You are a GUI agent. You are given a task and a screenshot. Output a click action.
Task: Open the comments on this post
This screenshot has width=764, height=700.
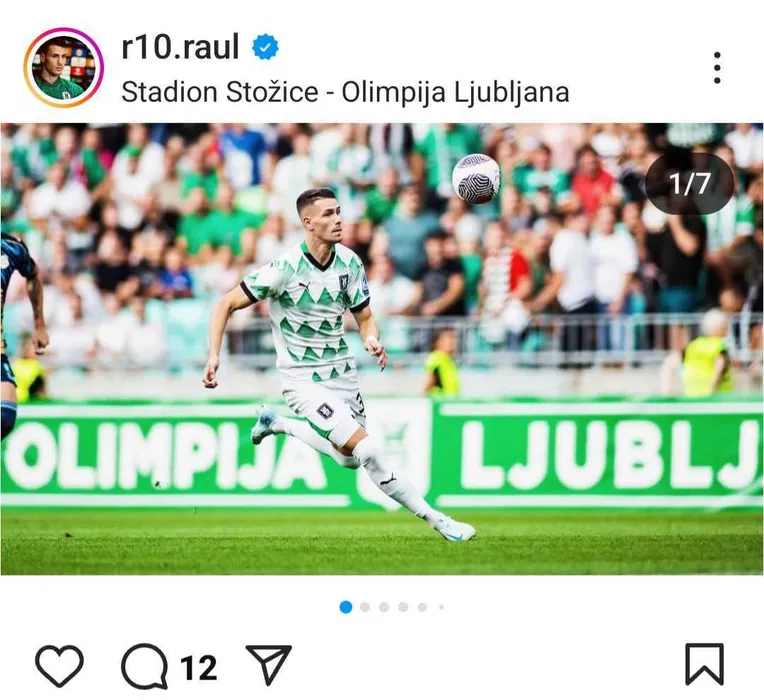point(146,665)
